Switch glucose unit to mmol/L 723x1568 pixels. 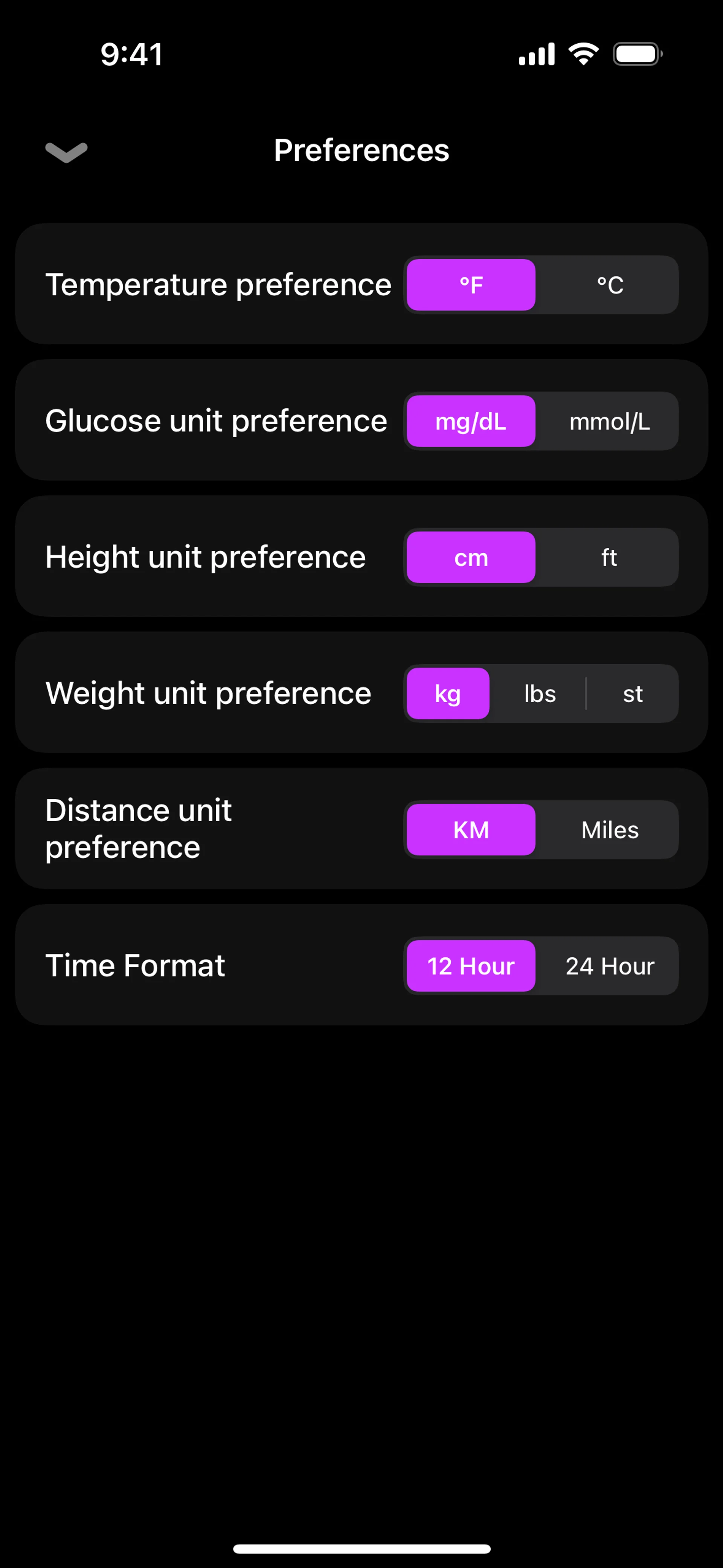609,421
